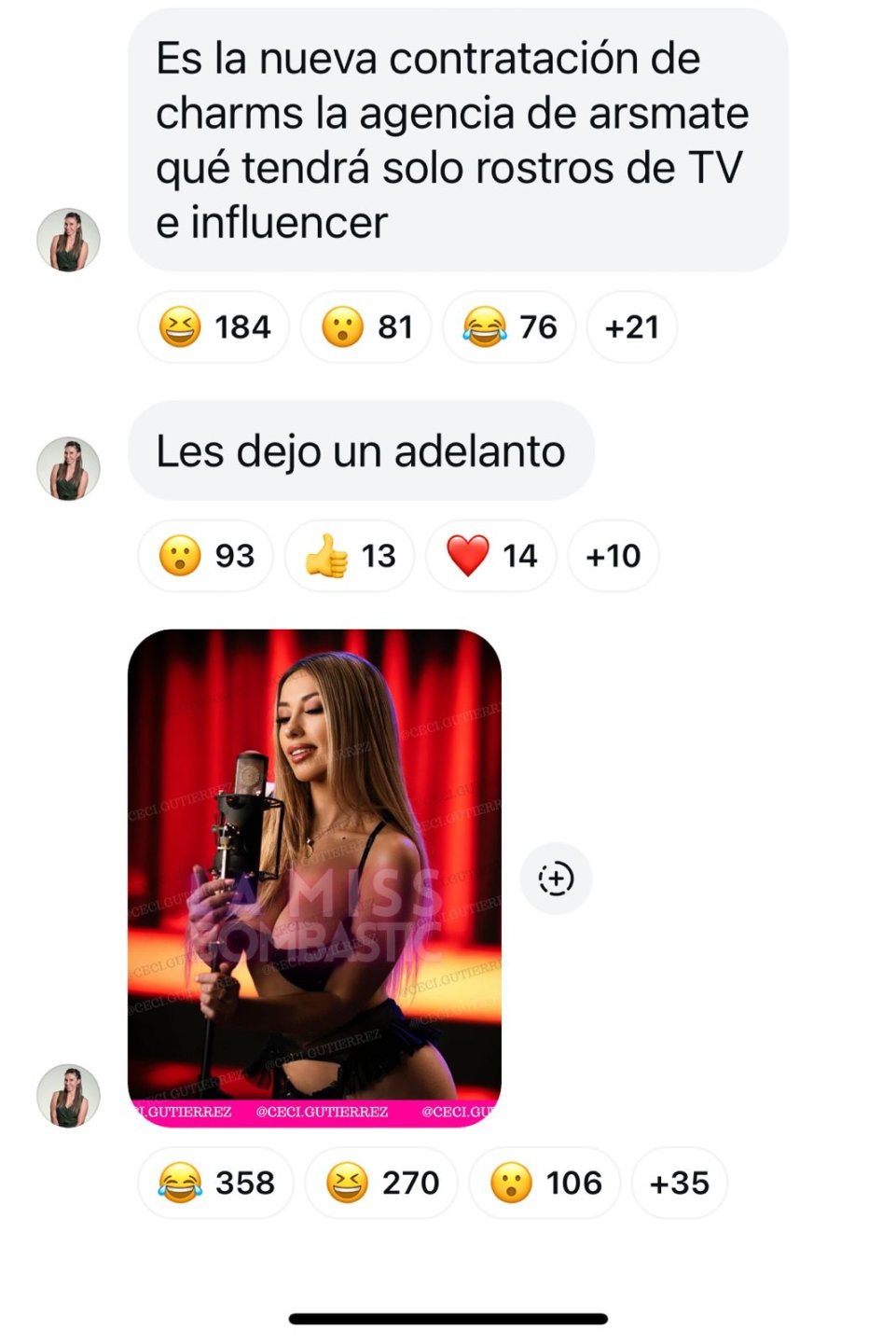Tap the 81 surprised reaction on first message

[365, 327]
